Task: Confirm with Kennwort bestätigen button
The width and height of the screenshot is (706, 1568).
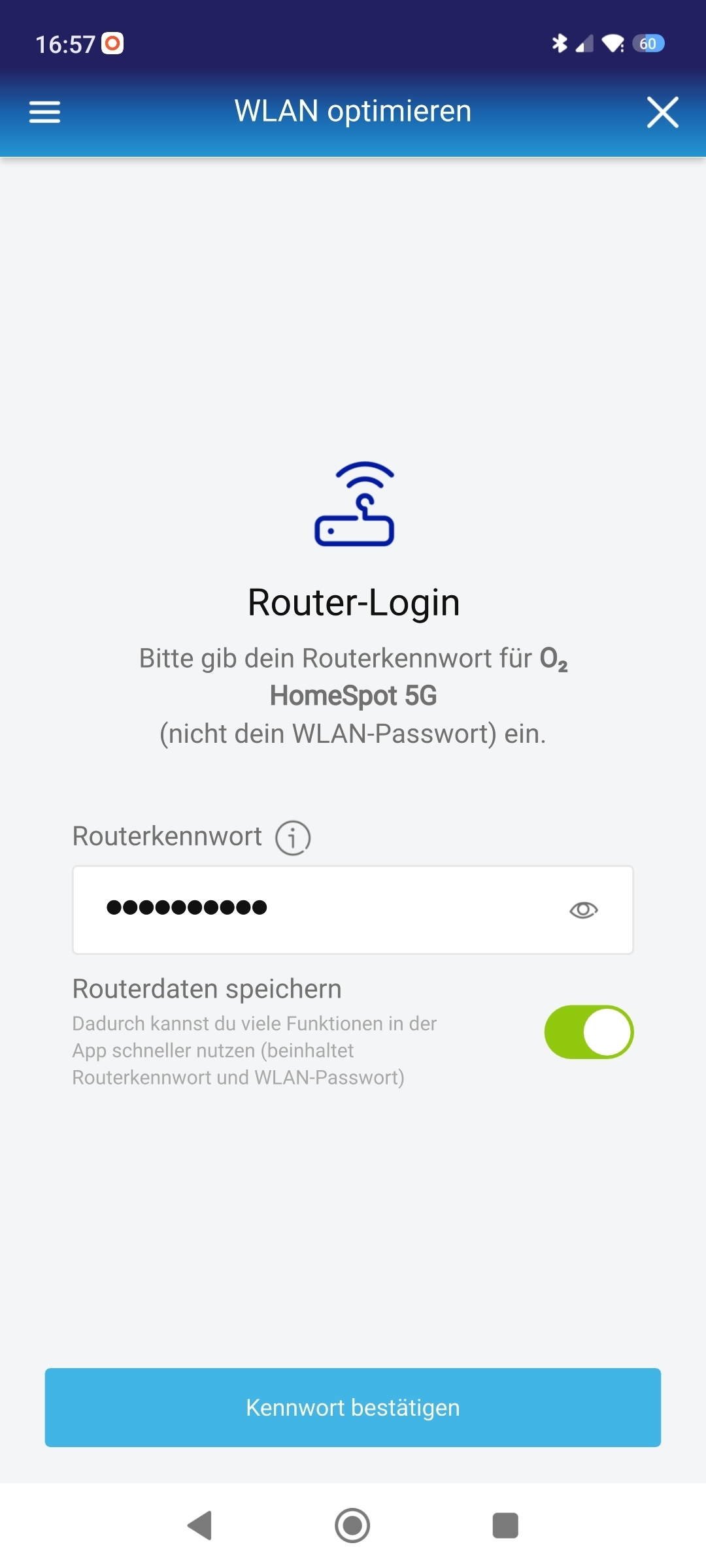Action: coord(353,1407)
